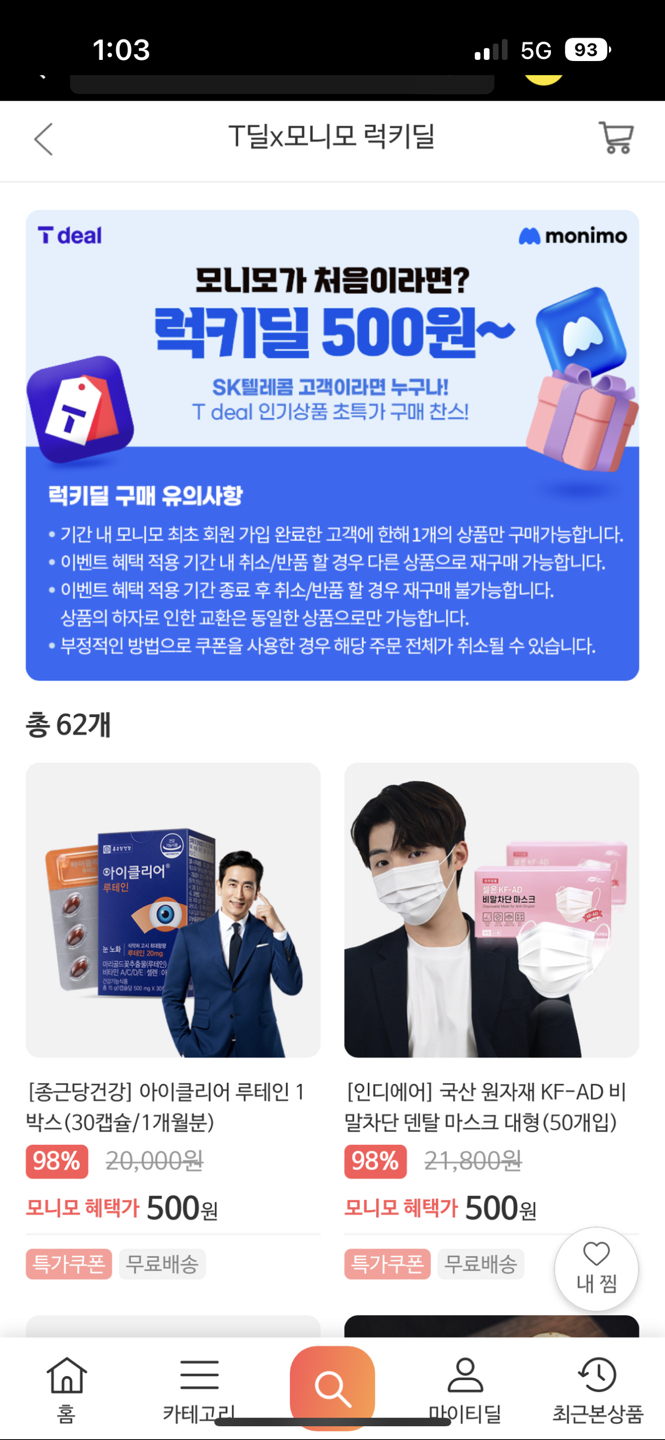Switch to the 홈 tab
The width and height of the screenshot is (665, 1440).
[66, 1389]
